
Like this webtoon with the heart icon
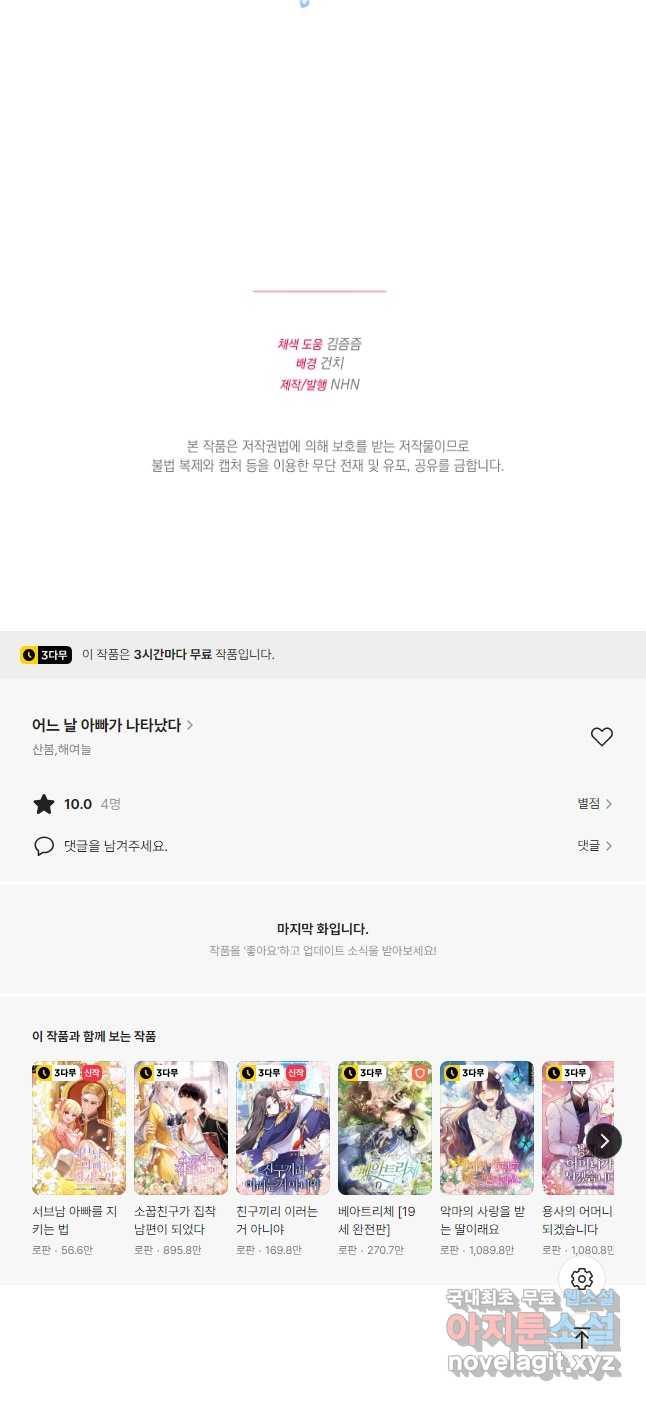[601, 737]
